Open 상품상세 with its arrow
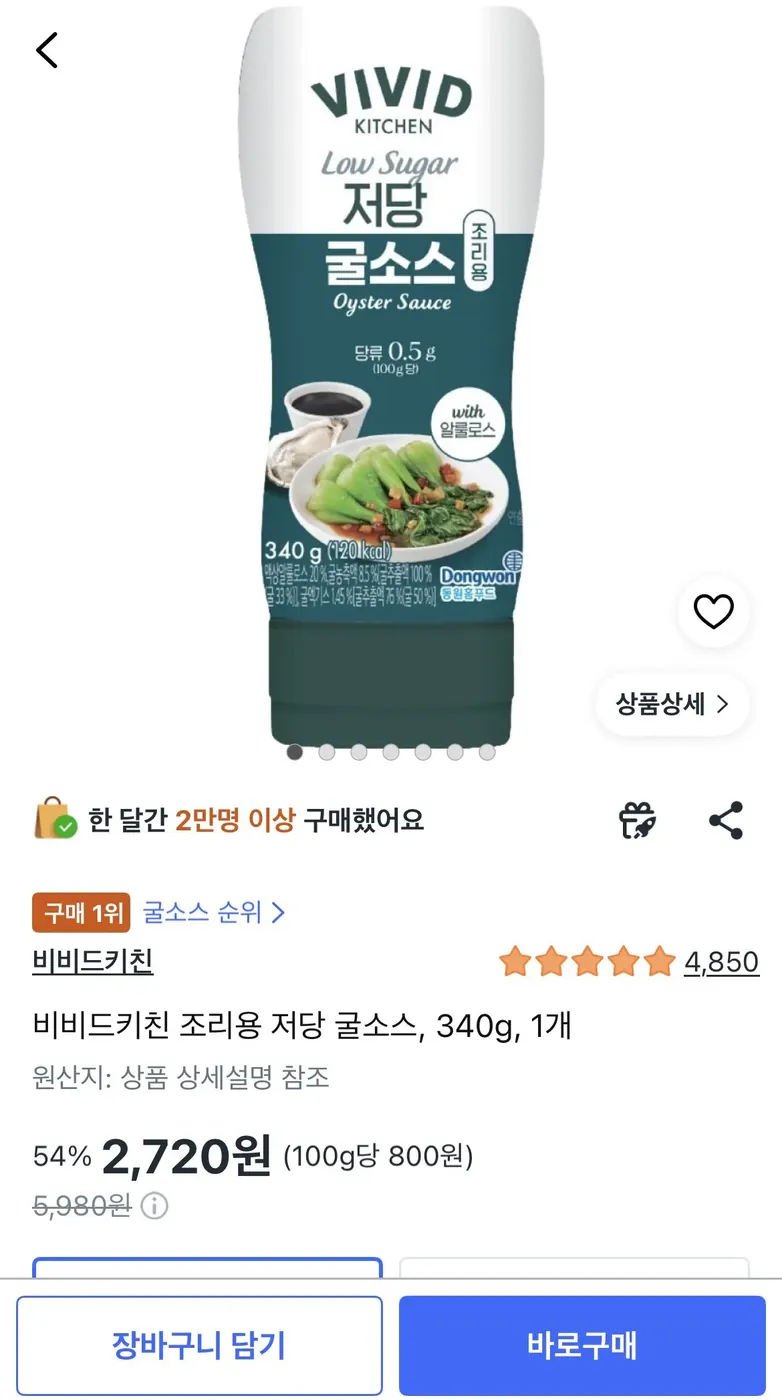782x1400 pixels. [672, 705]
